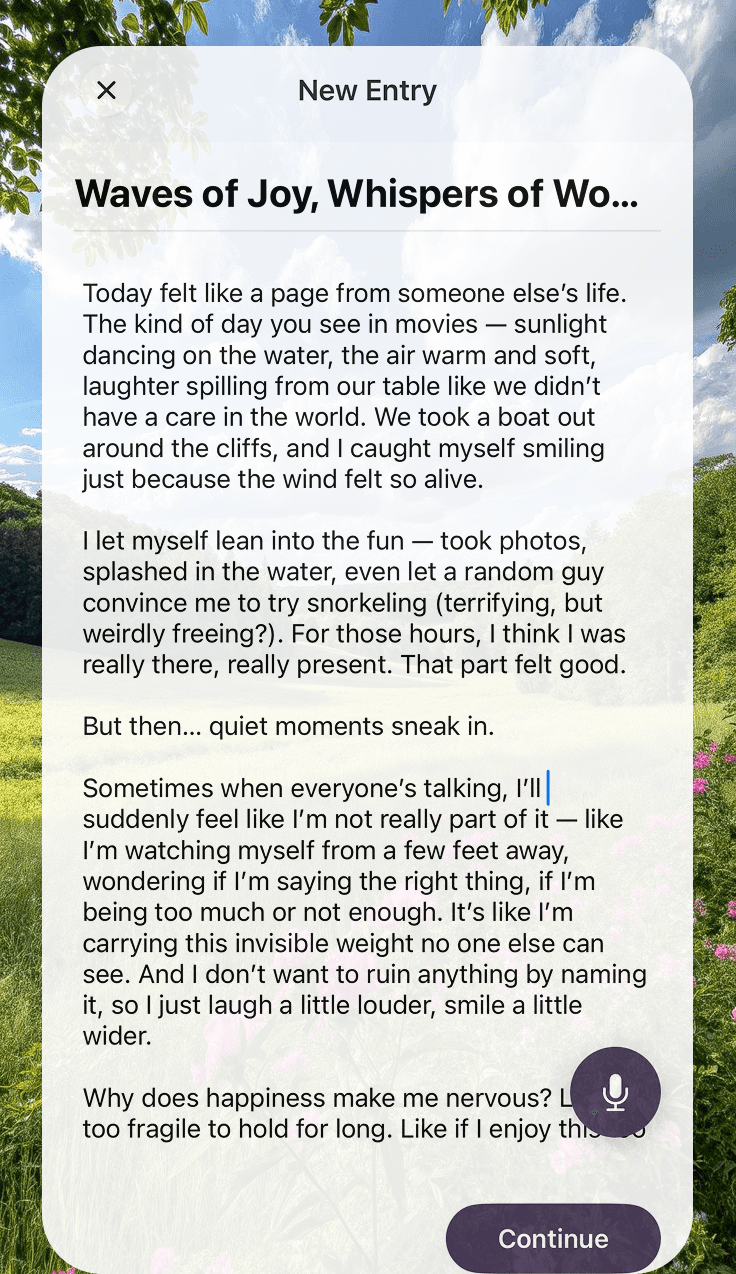Close the New Entry screen

pyautogui.click(x=106, y=90)
